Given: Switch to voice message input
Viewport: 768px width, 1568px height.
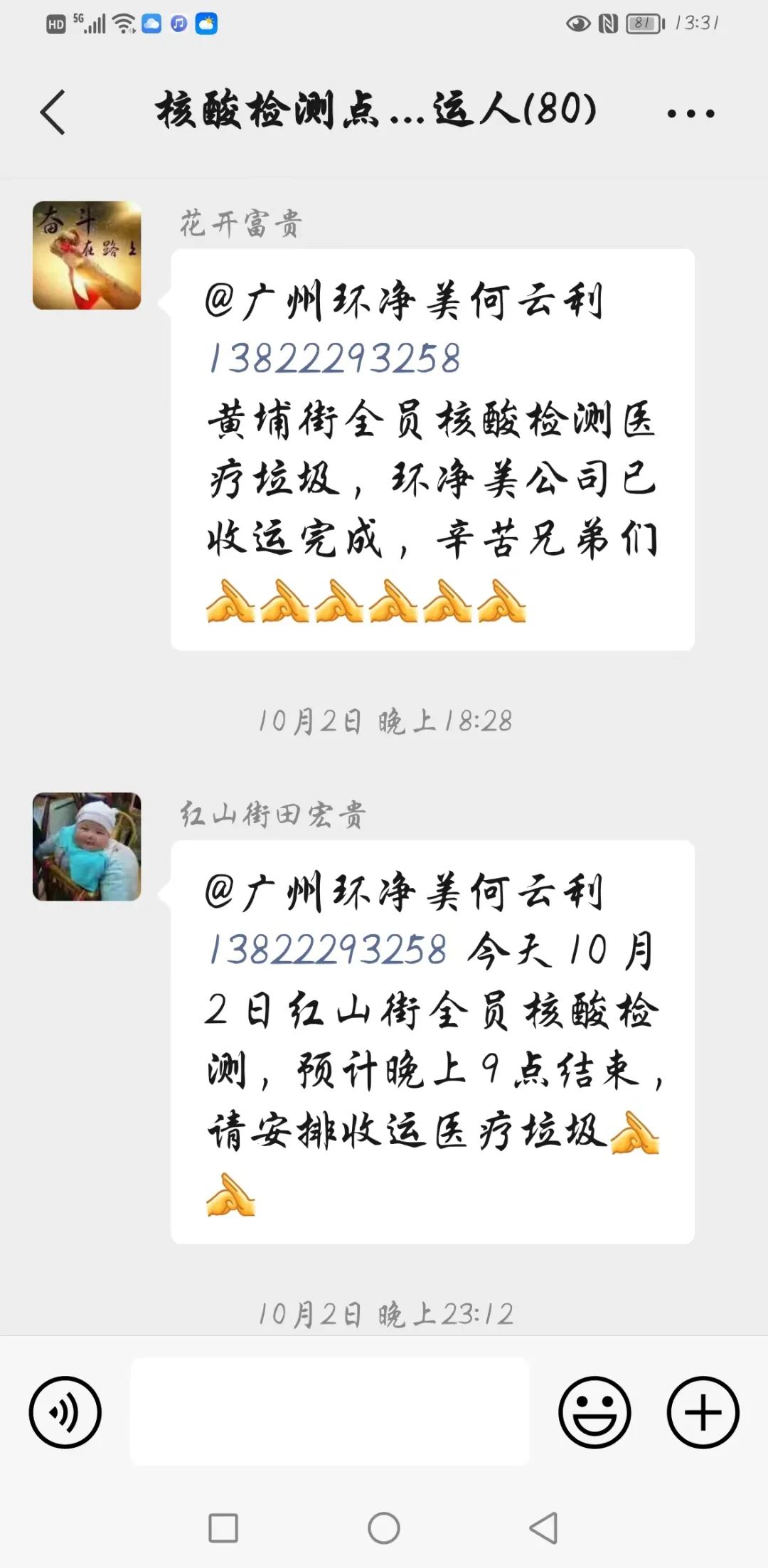Looking at the screenshot, I should tap(65, 1412).
